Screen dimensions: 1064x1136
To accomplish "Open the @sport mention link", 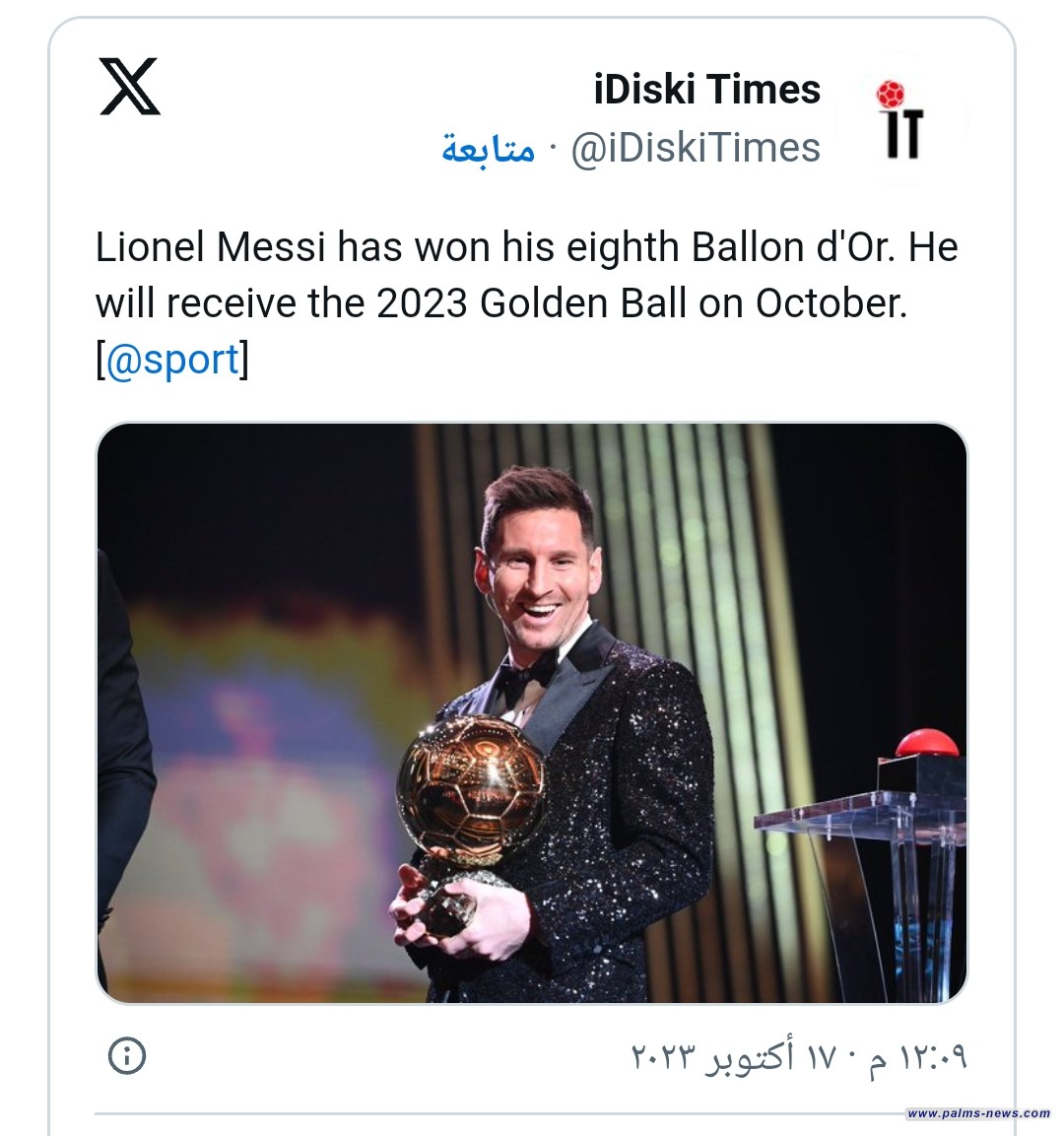I will point(172,360).
